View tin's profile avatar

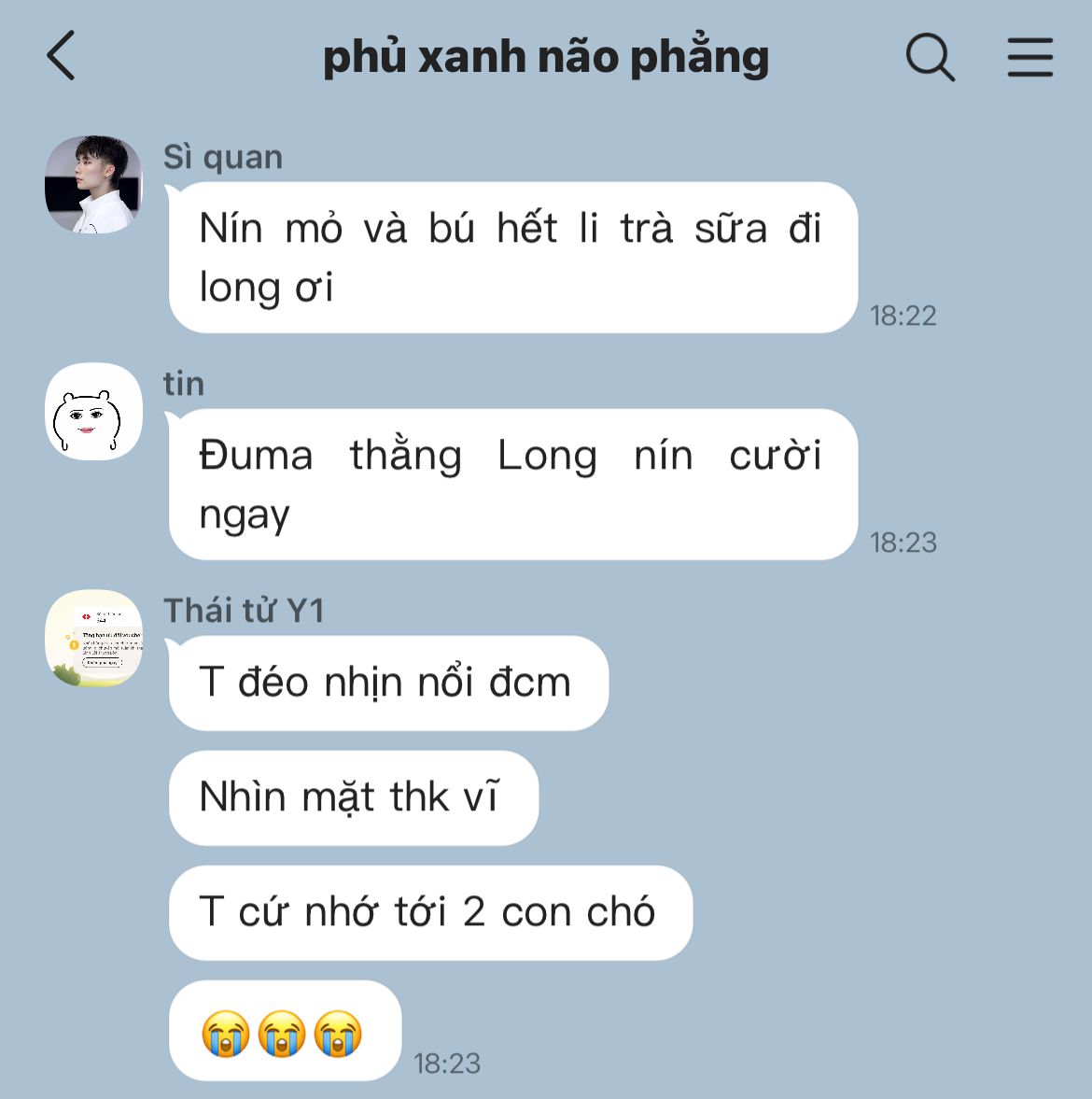pos(93,411)
